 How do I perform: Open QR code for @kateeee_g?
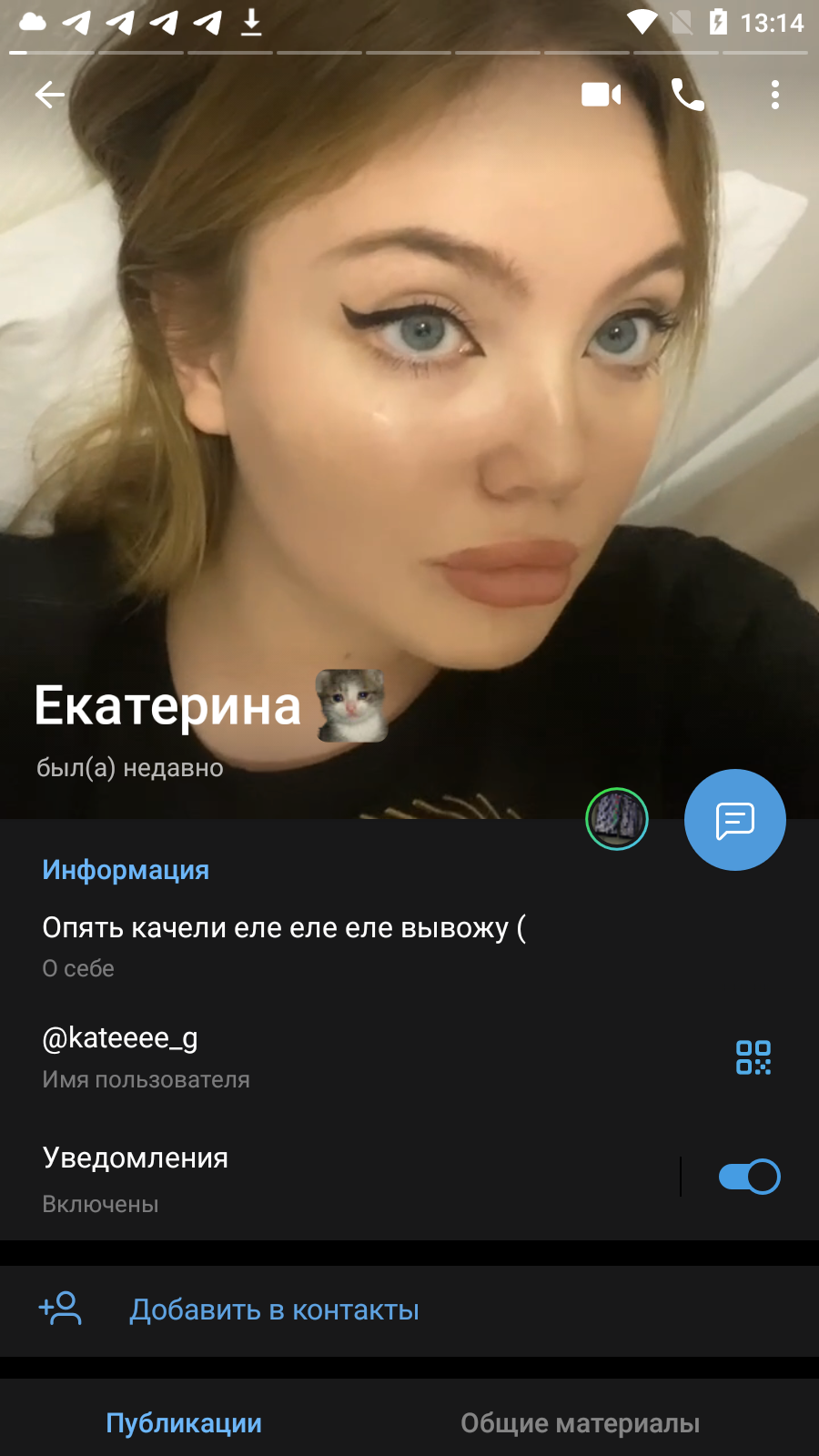pyautogui.click(x=753, y=1057)
